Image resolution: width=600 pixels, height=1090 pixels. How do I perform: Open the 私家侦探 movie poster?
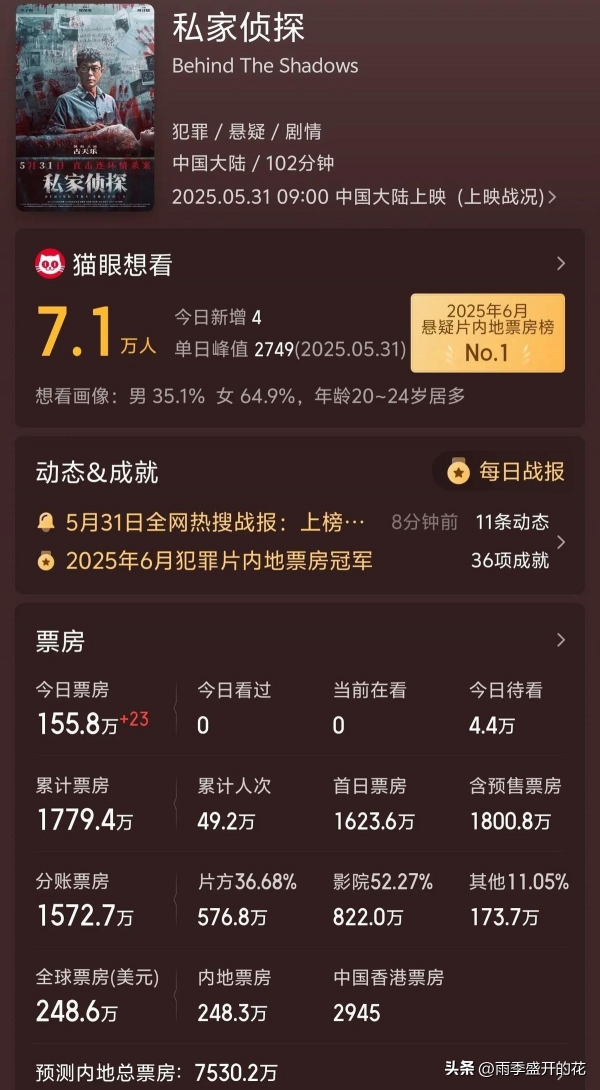85,107
